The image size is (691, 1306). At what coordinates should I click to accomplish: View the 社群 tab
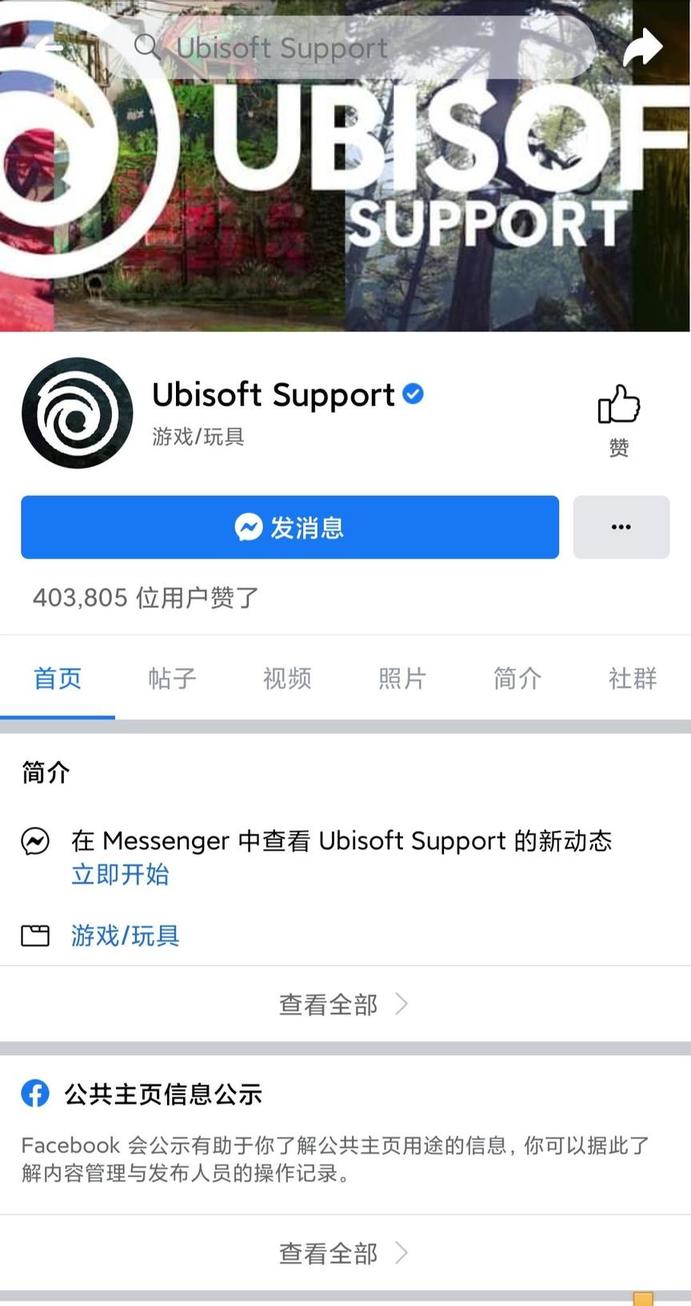632,679
